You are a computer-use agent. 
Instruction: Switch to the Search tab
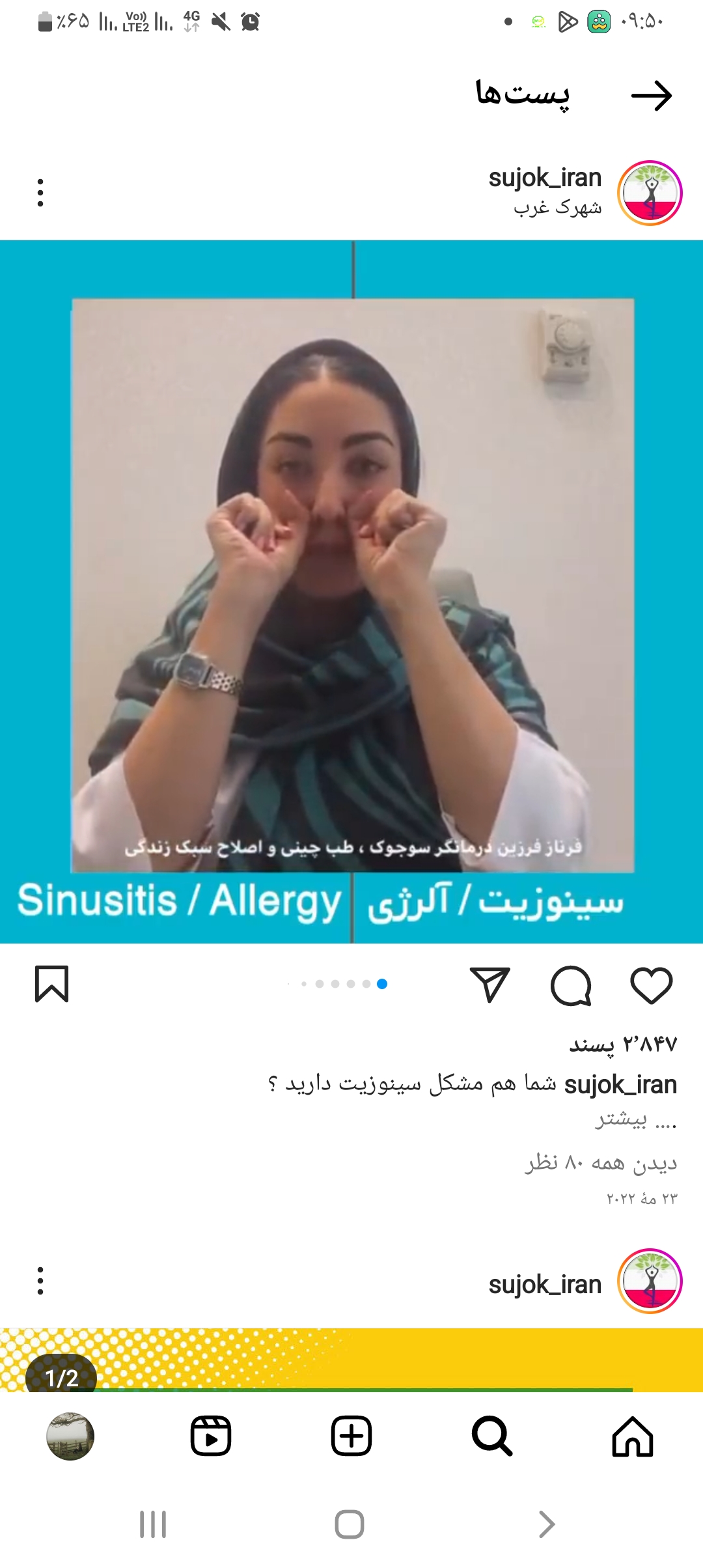492,1436
